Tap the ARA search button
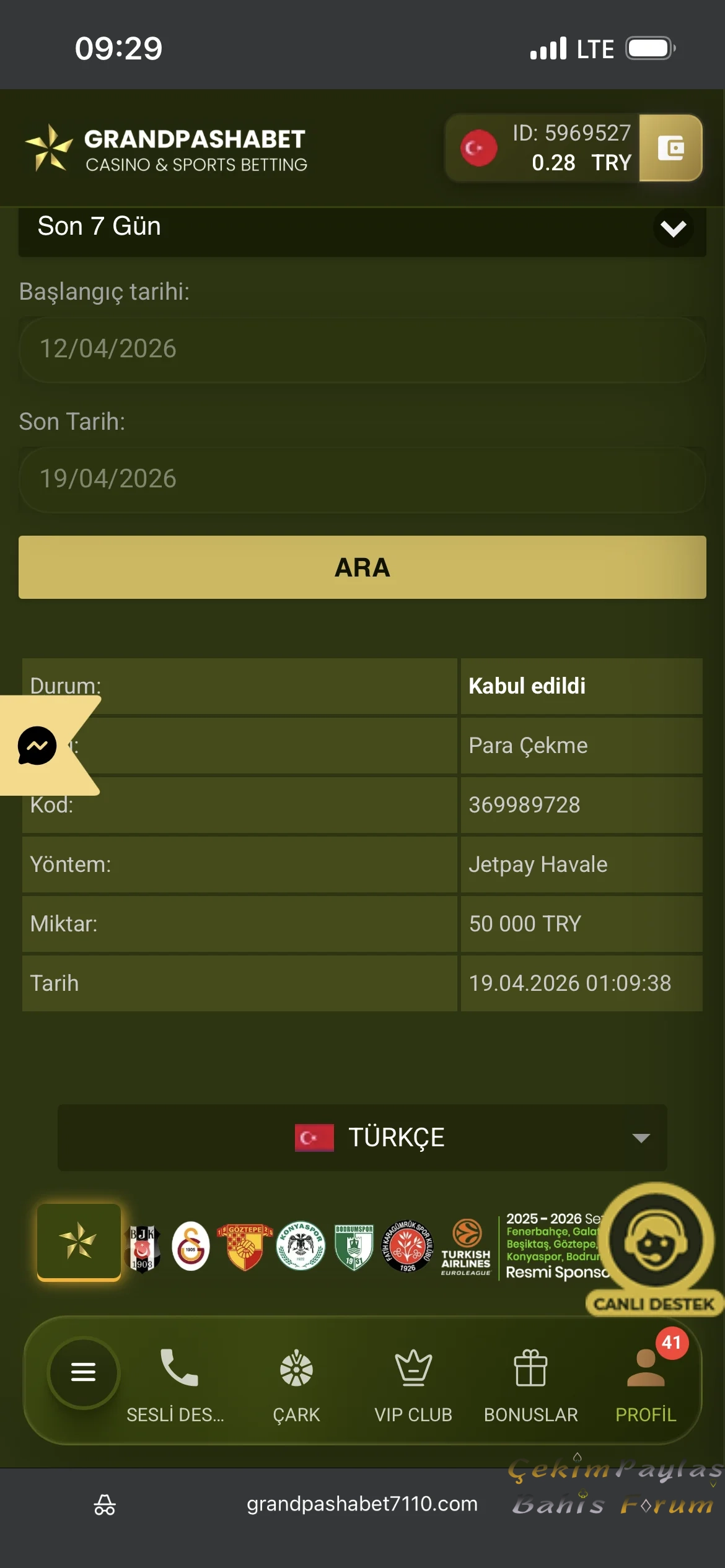 [x=362, y=567]
